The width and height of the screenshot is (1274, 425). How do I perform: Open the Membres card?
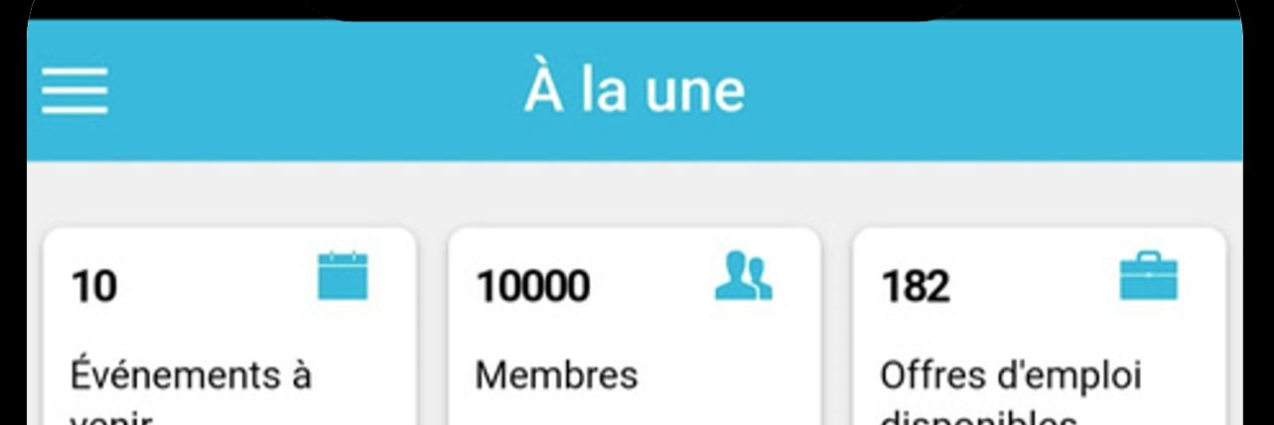point(634,330)
